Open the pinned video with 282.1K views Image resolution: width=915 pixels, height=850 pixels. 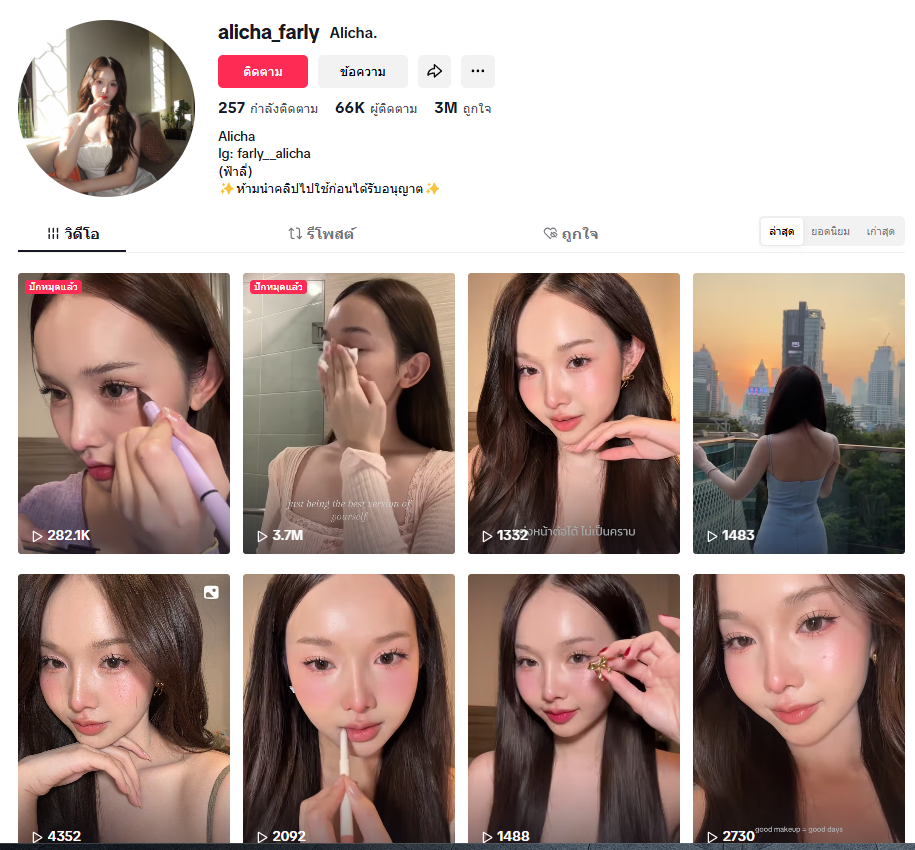tap(124, 413)
